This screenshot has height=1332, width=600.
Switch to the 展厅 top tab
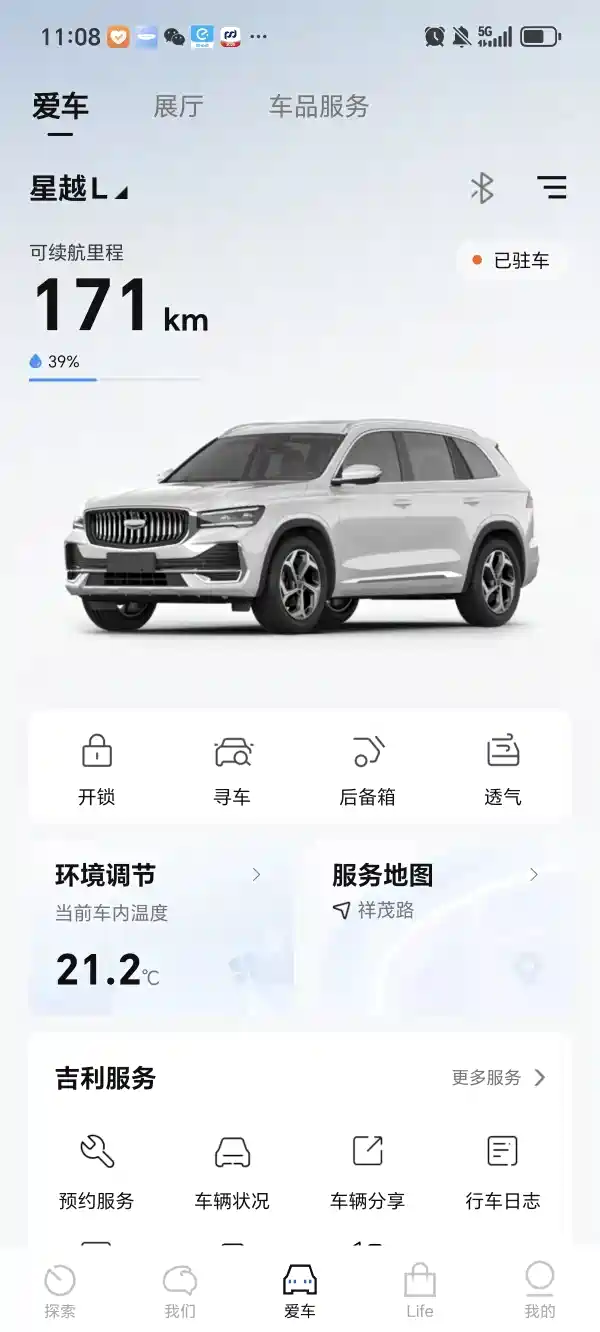[x=178, y=107]
